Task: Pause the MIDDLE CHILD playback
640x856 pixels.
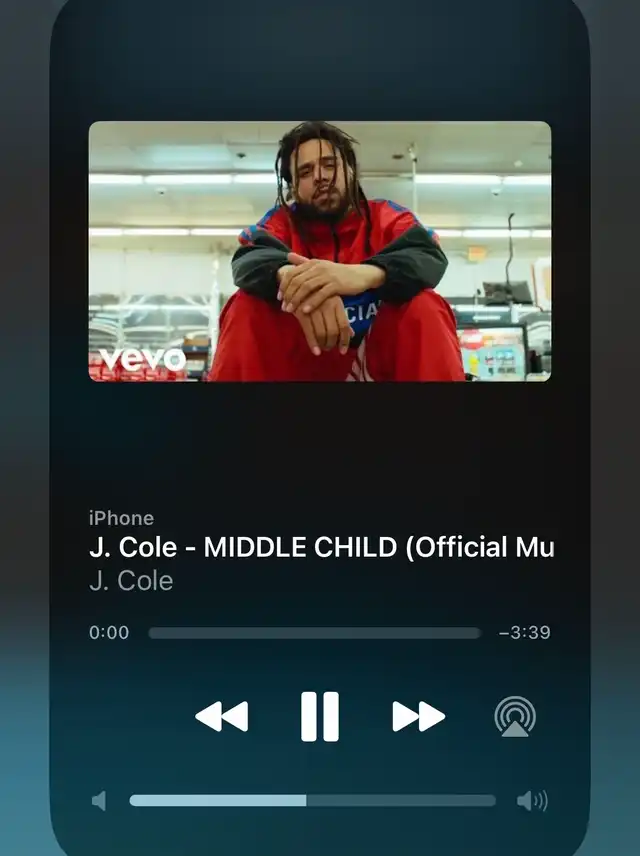Action: 320,716
